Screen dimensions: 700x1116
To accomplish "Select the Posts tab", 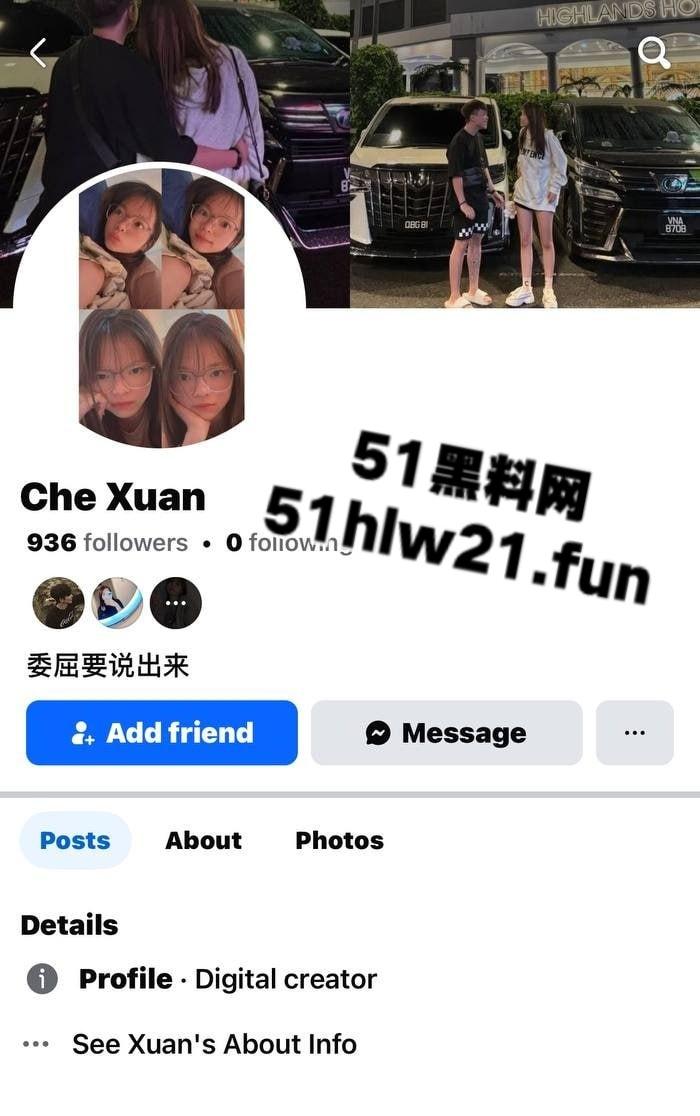I will 75,840.
